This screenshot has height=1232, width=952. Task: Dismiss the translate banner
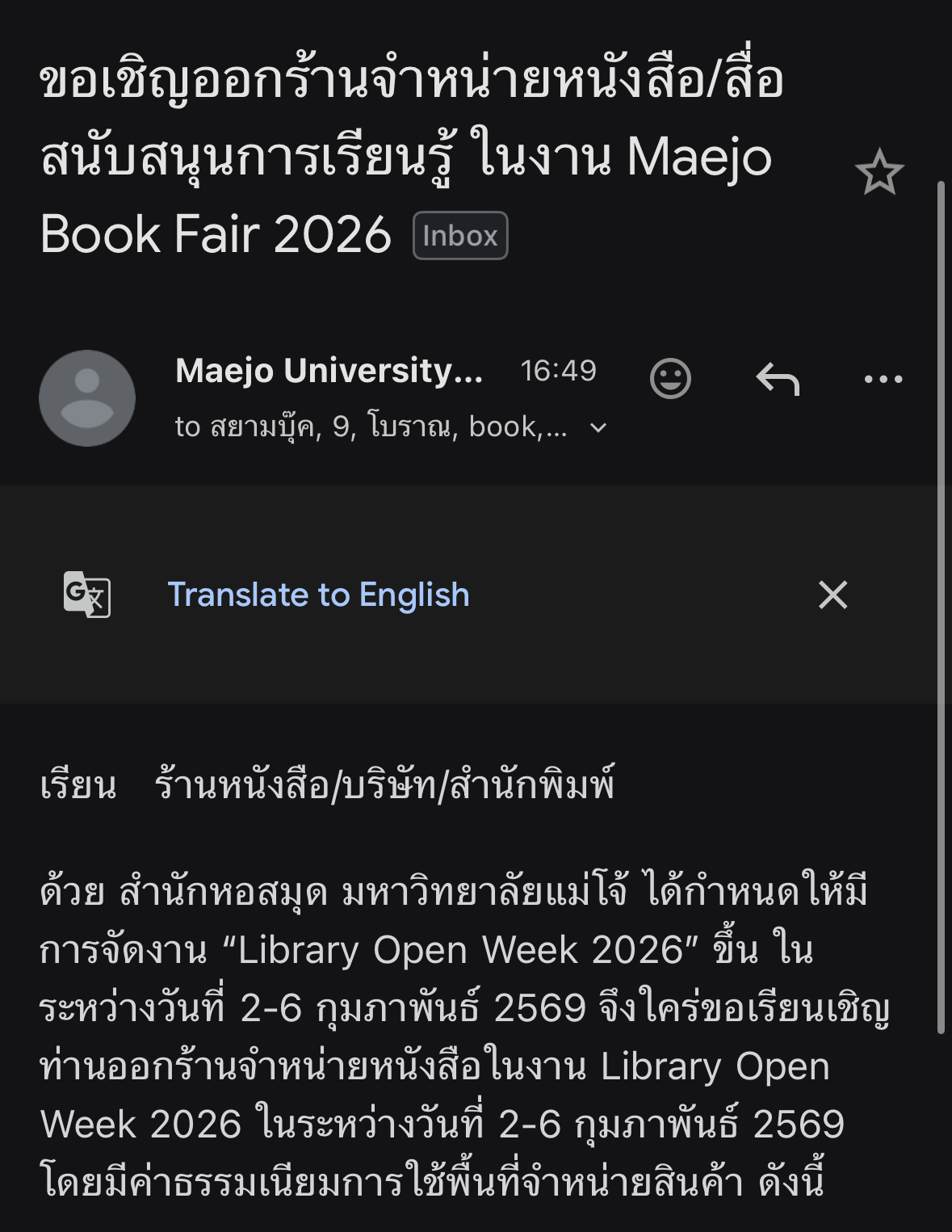832,595
